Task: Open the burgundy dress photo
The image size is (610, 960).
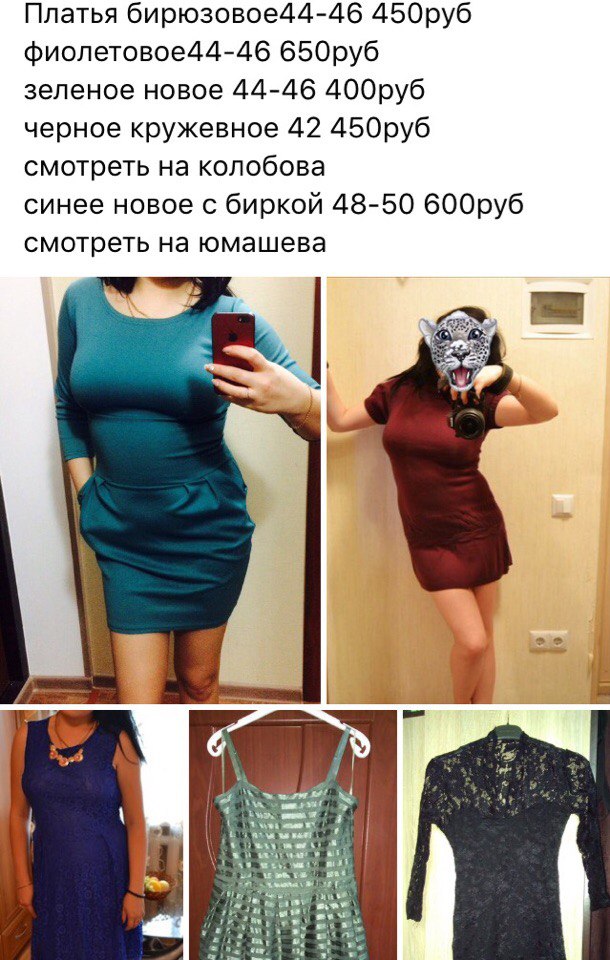Action: (x=468, y=490)
